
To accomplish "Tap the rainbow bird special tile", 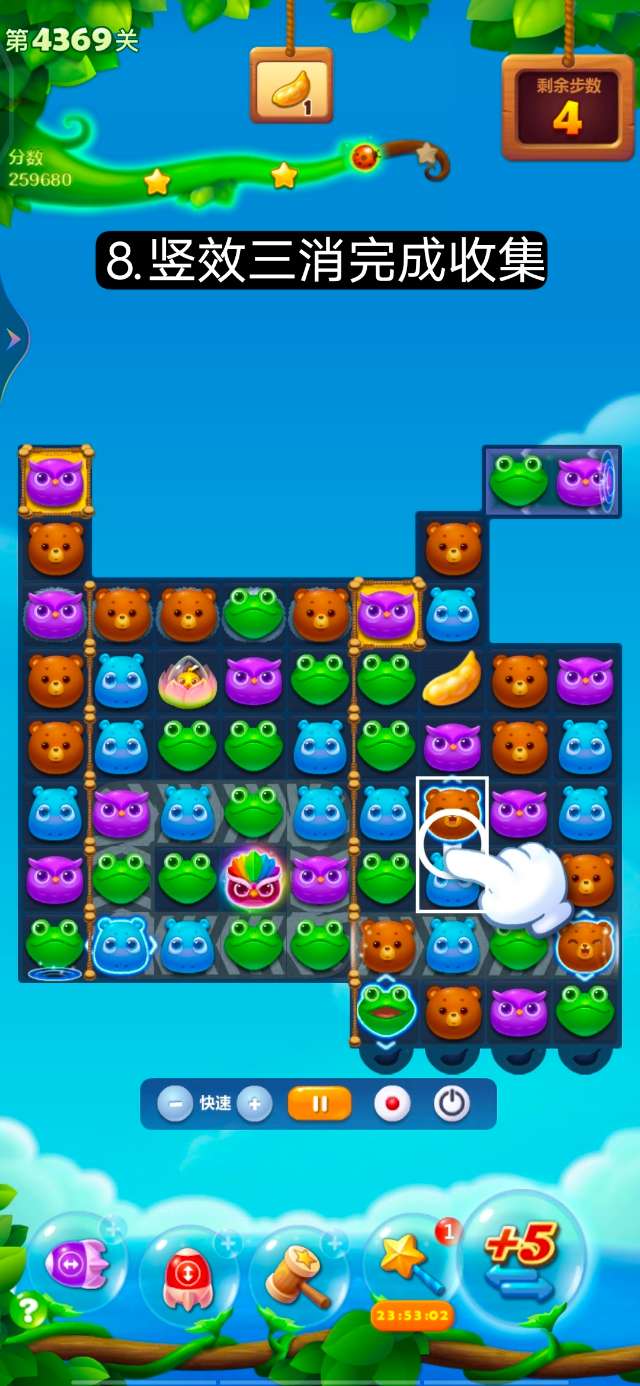I will tap(253, 878).
